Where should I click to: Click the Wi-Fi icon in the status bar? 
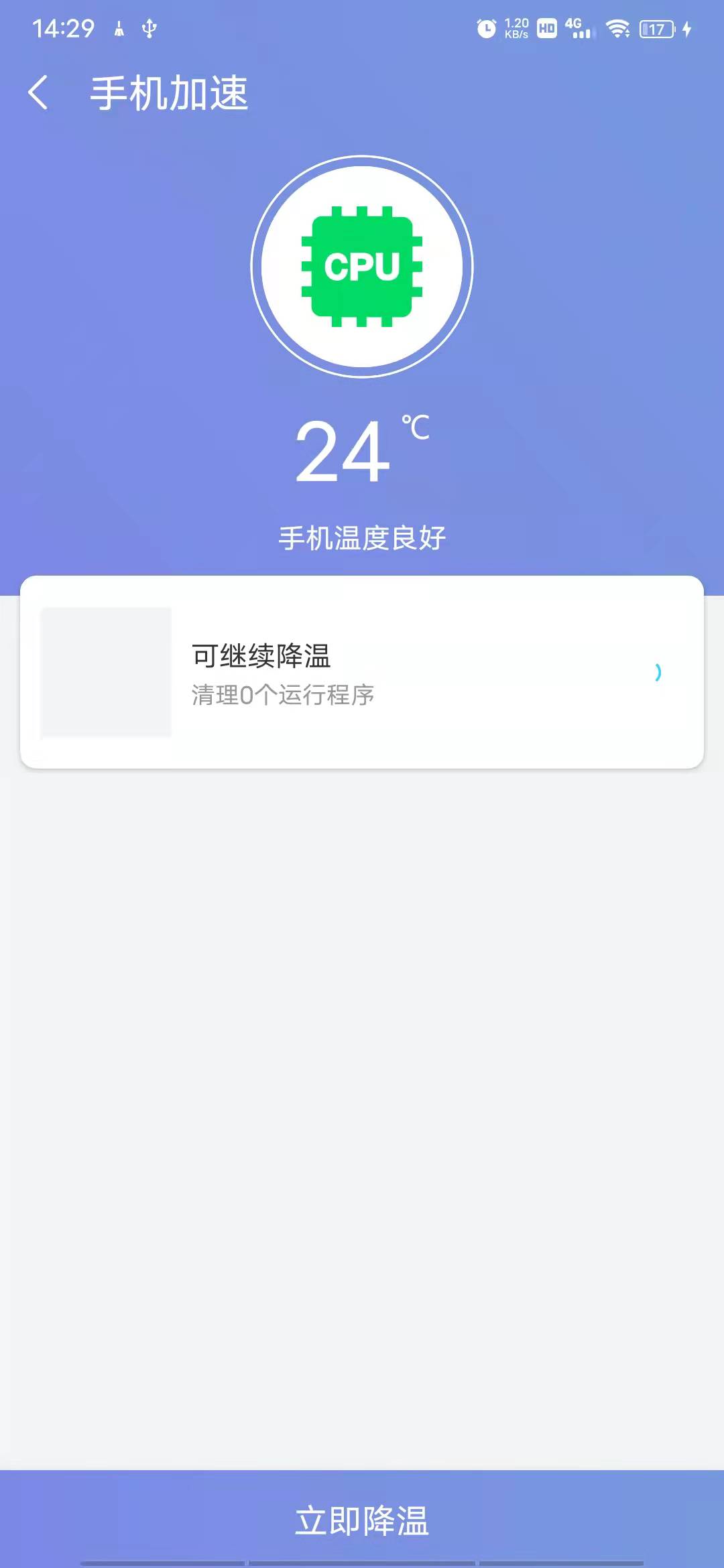[x=617, y=28]
